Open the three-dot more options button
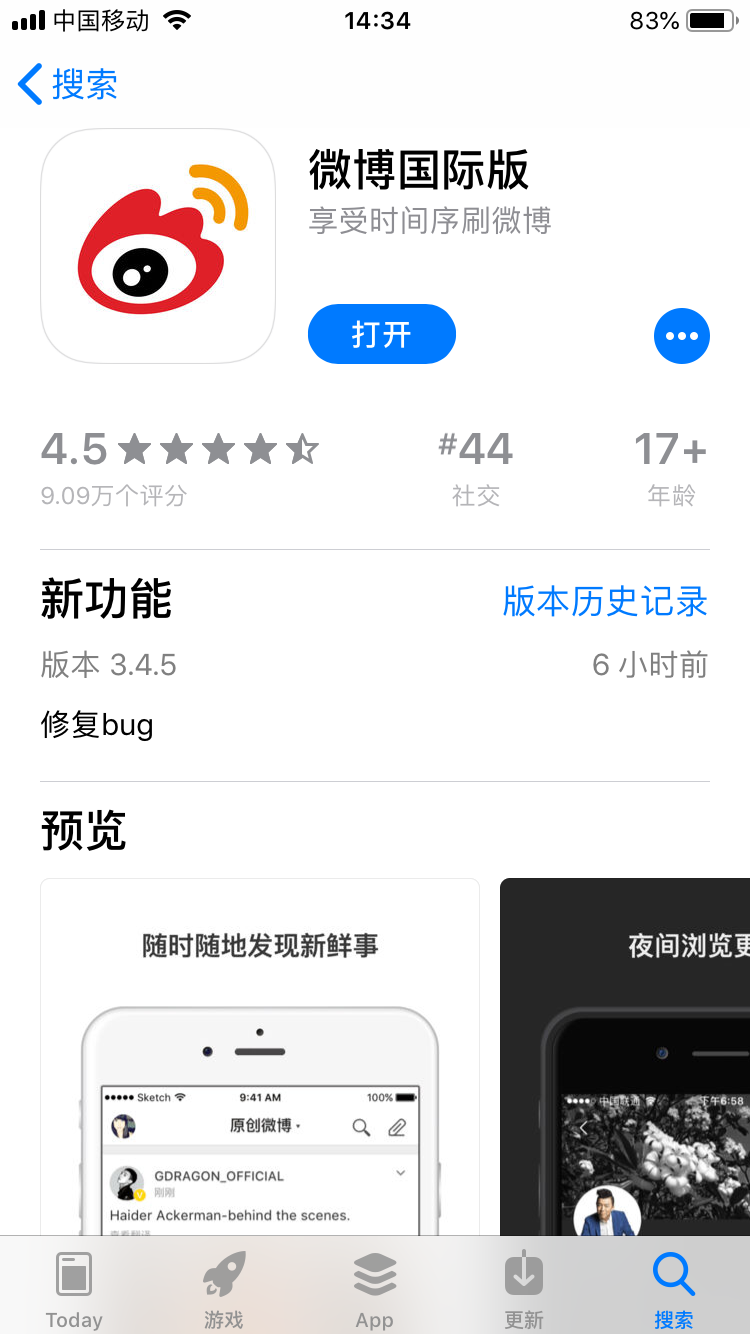 pos(682,336)
